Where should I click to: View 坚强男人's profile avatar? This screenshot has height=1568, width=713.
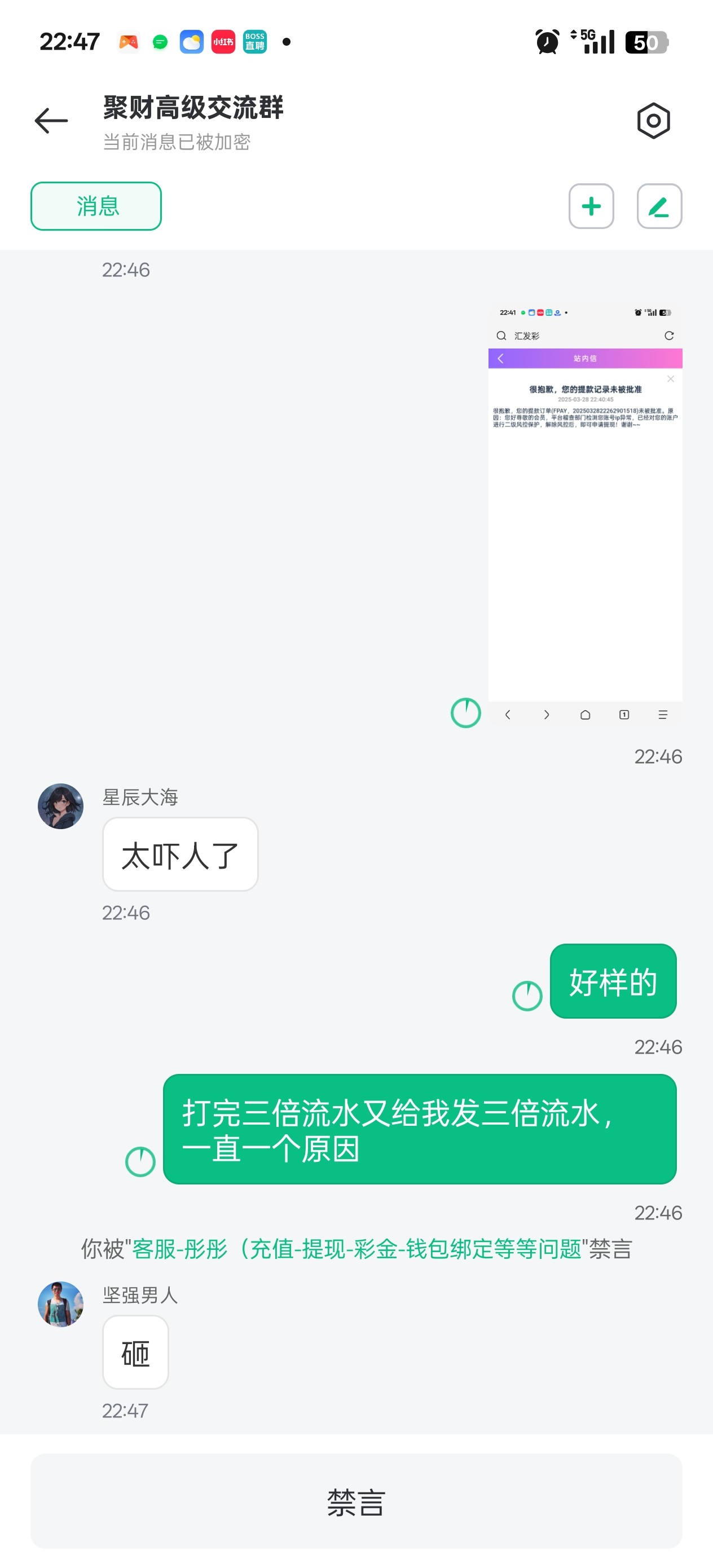(60, 1304)
